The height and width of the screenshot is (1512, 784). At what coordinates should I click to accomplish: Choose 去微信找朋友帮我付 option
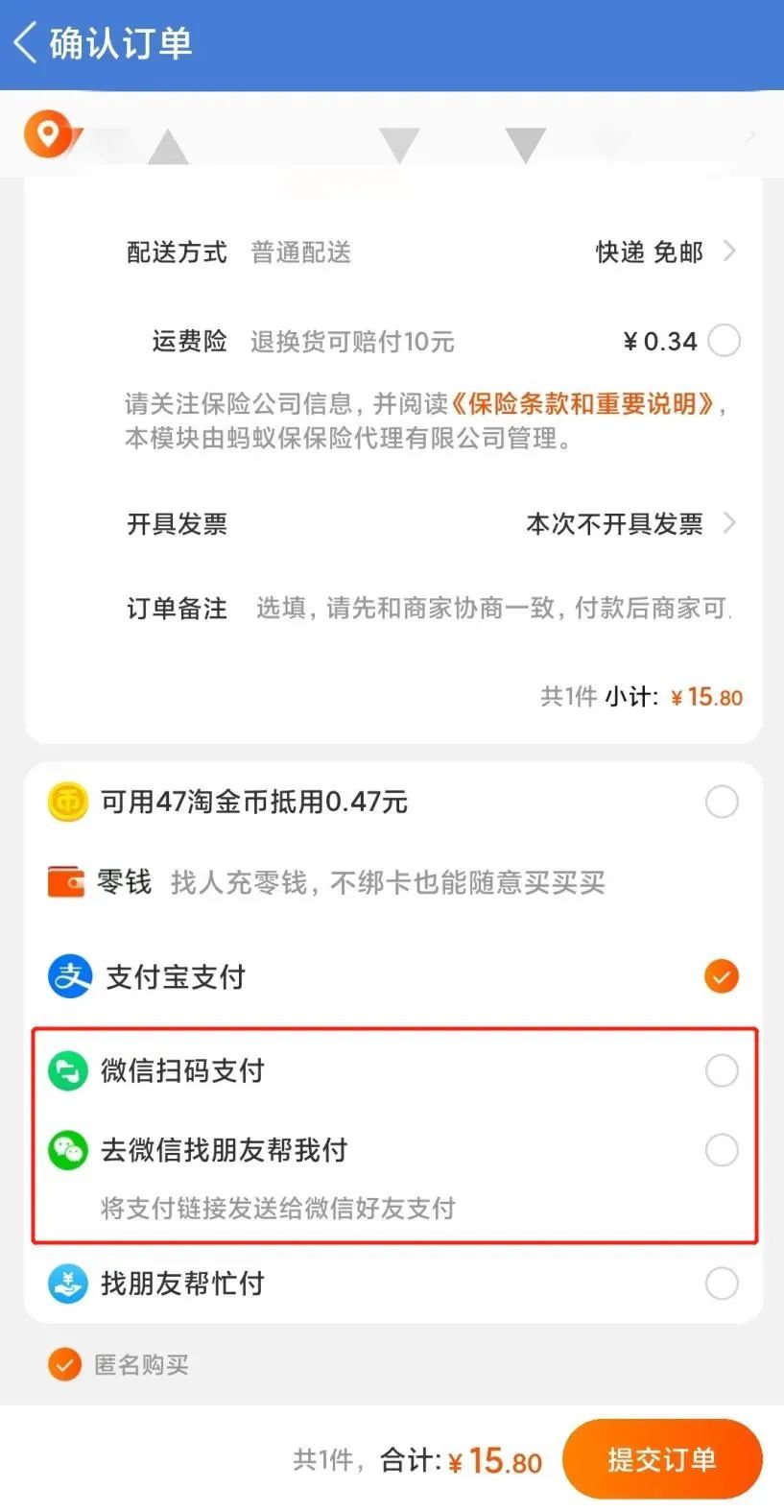tap(722, 1150)
